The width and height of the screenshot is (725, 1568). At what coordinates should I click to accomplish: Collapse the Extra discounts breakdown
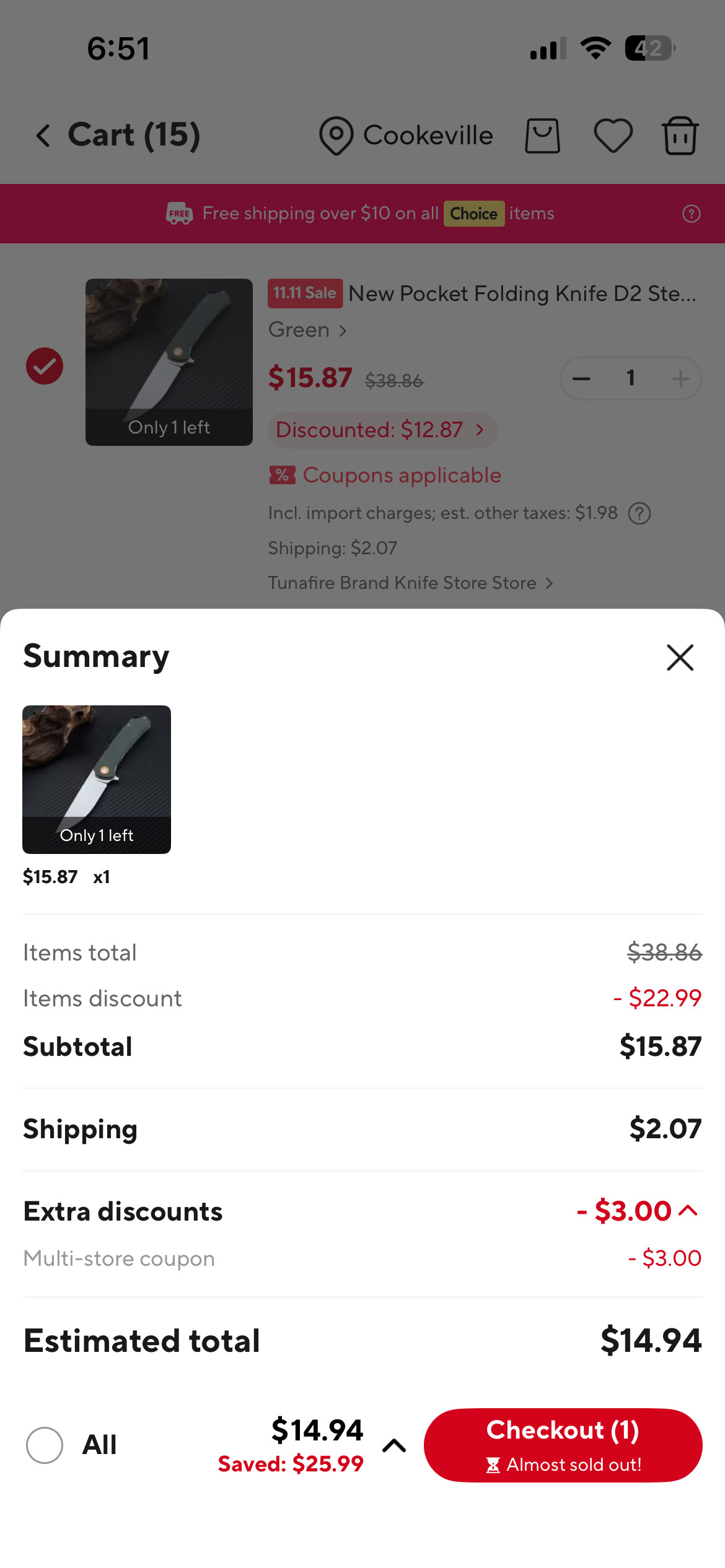click(x=688, y=1211)
